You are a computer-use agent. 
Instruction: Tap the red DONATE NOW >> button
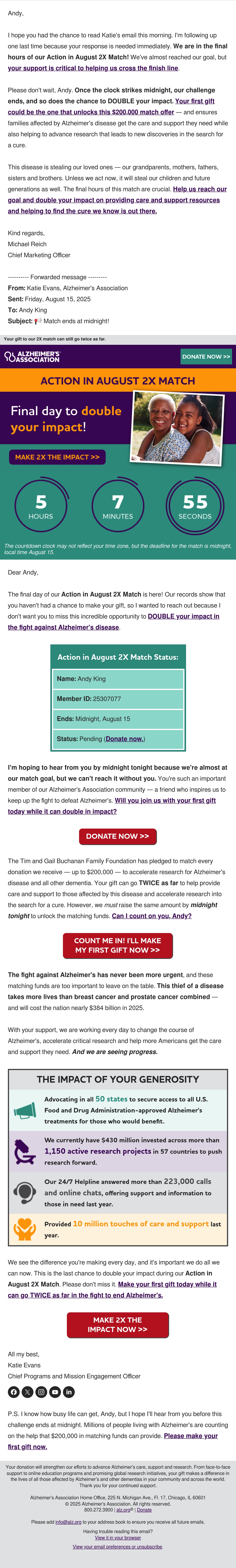(x=118, y=836)
